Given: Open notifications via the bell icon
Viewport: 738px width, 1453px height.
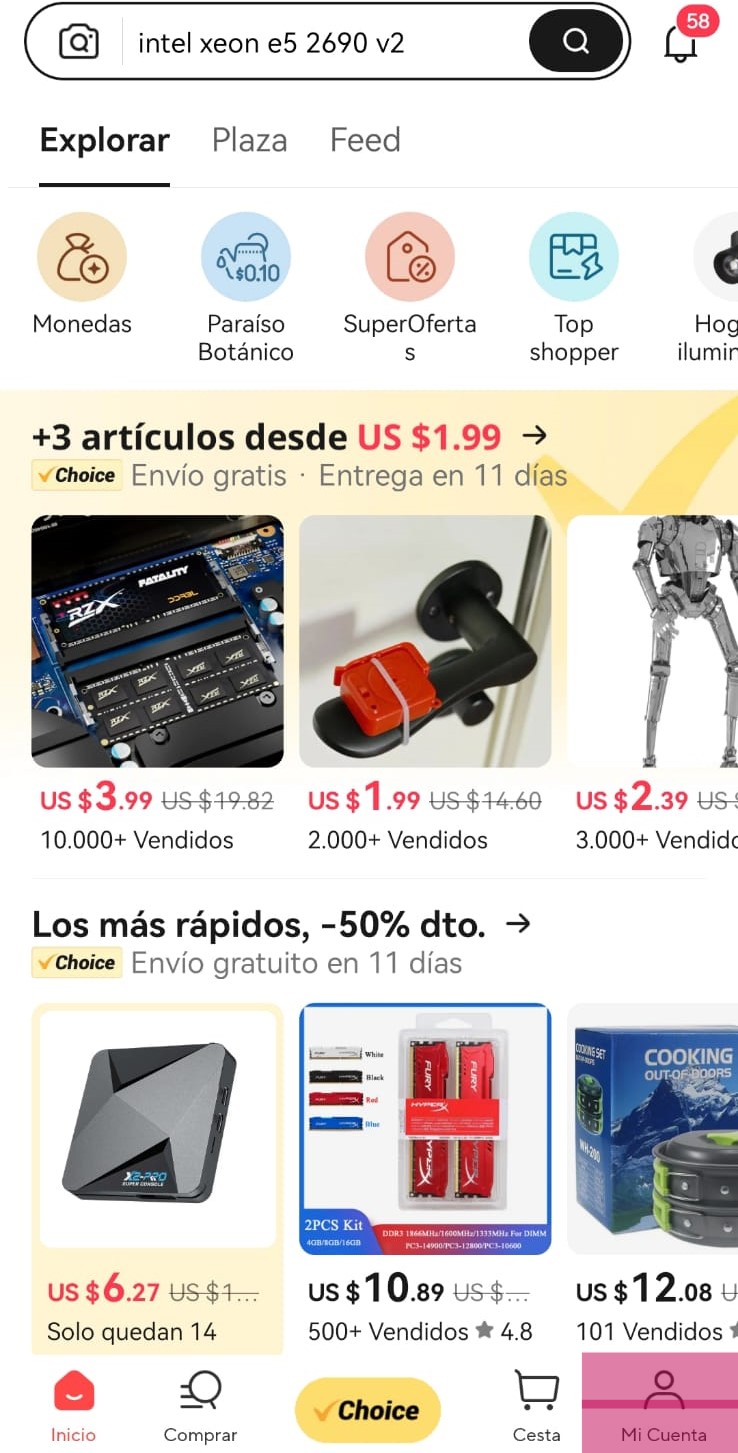Looking at the screenshot, I should pos(680,45).
